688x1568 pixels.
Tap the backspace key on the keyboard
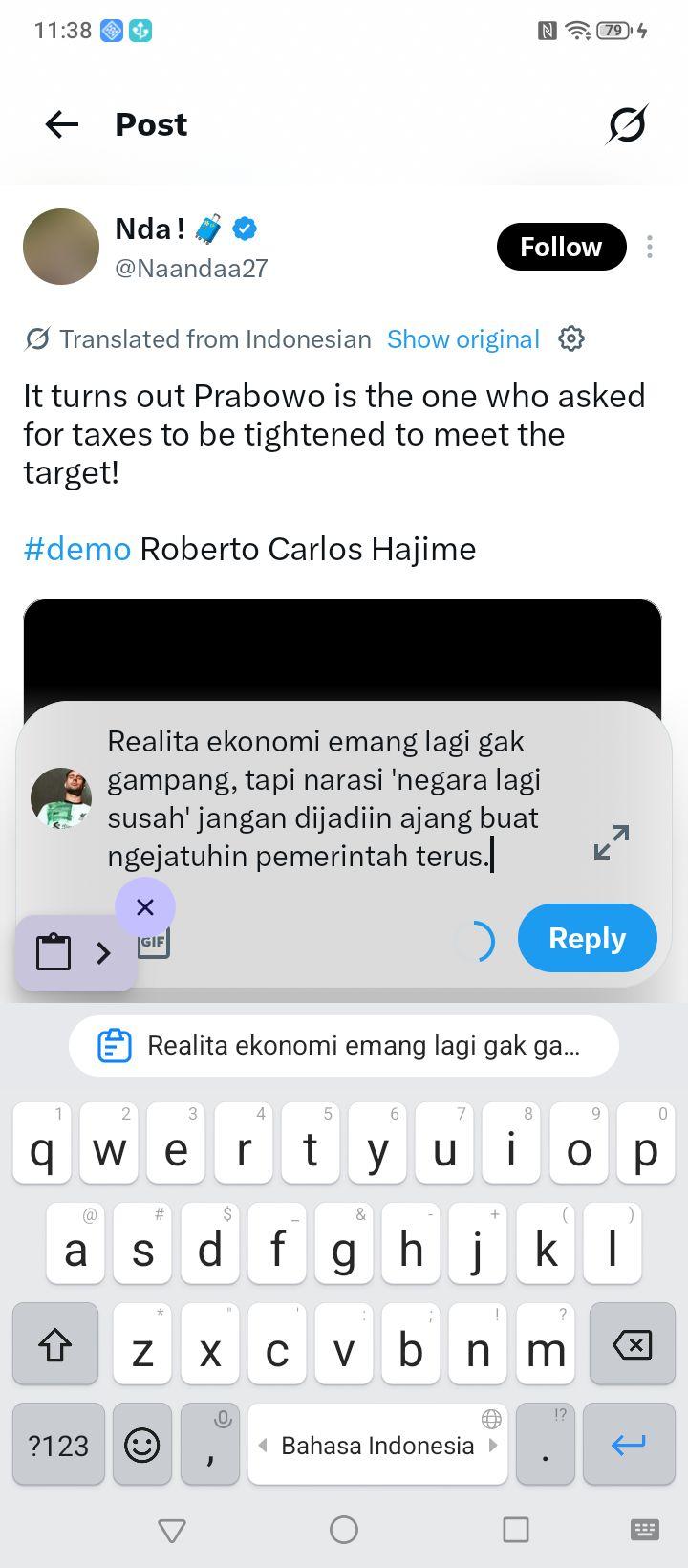pyautogui.click(x=632, y=1345)
